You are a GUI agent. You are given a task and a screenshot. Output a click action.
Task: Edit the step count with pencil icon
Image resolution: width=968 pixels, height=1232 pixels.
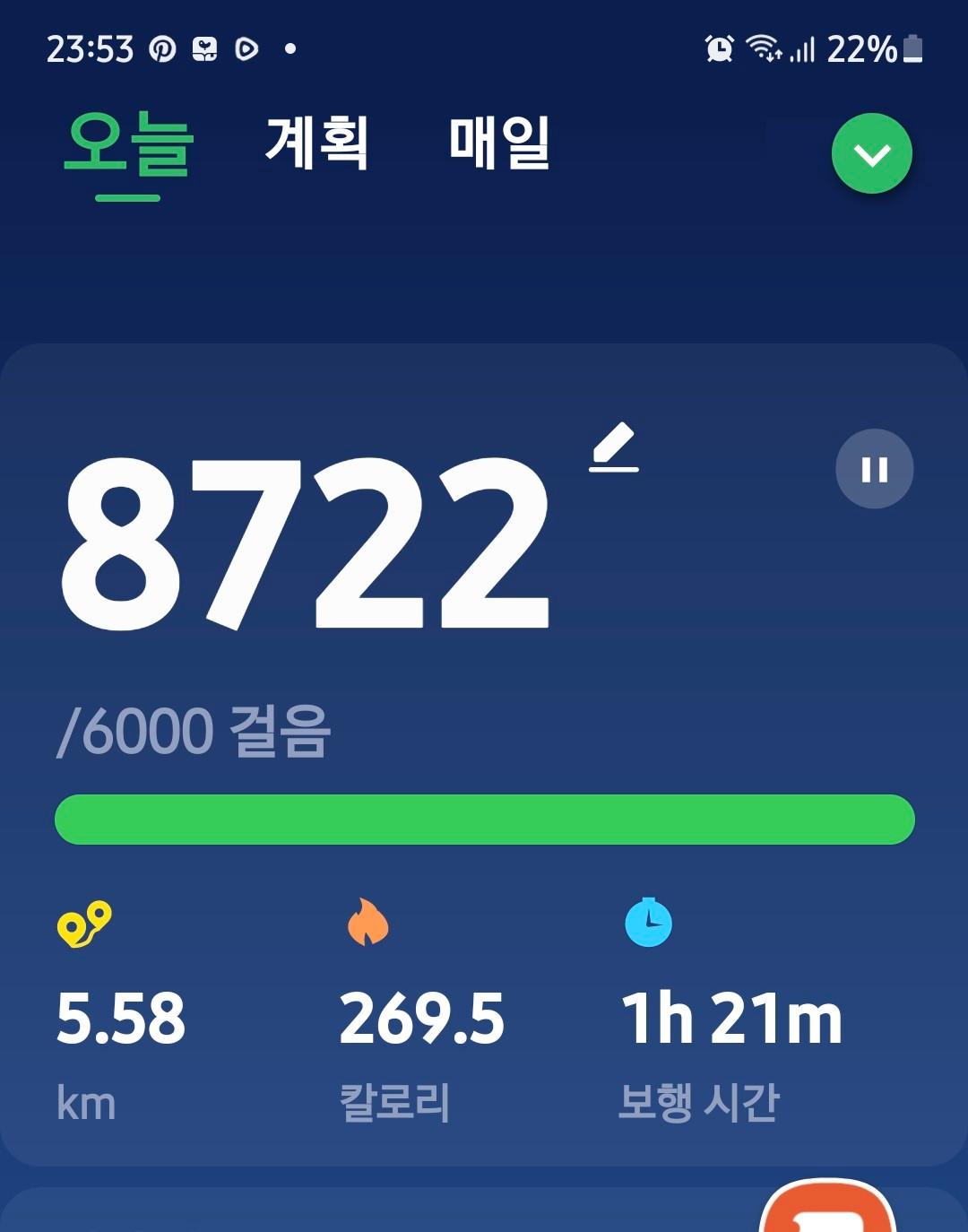614,447
